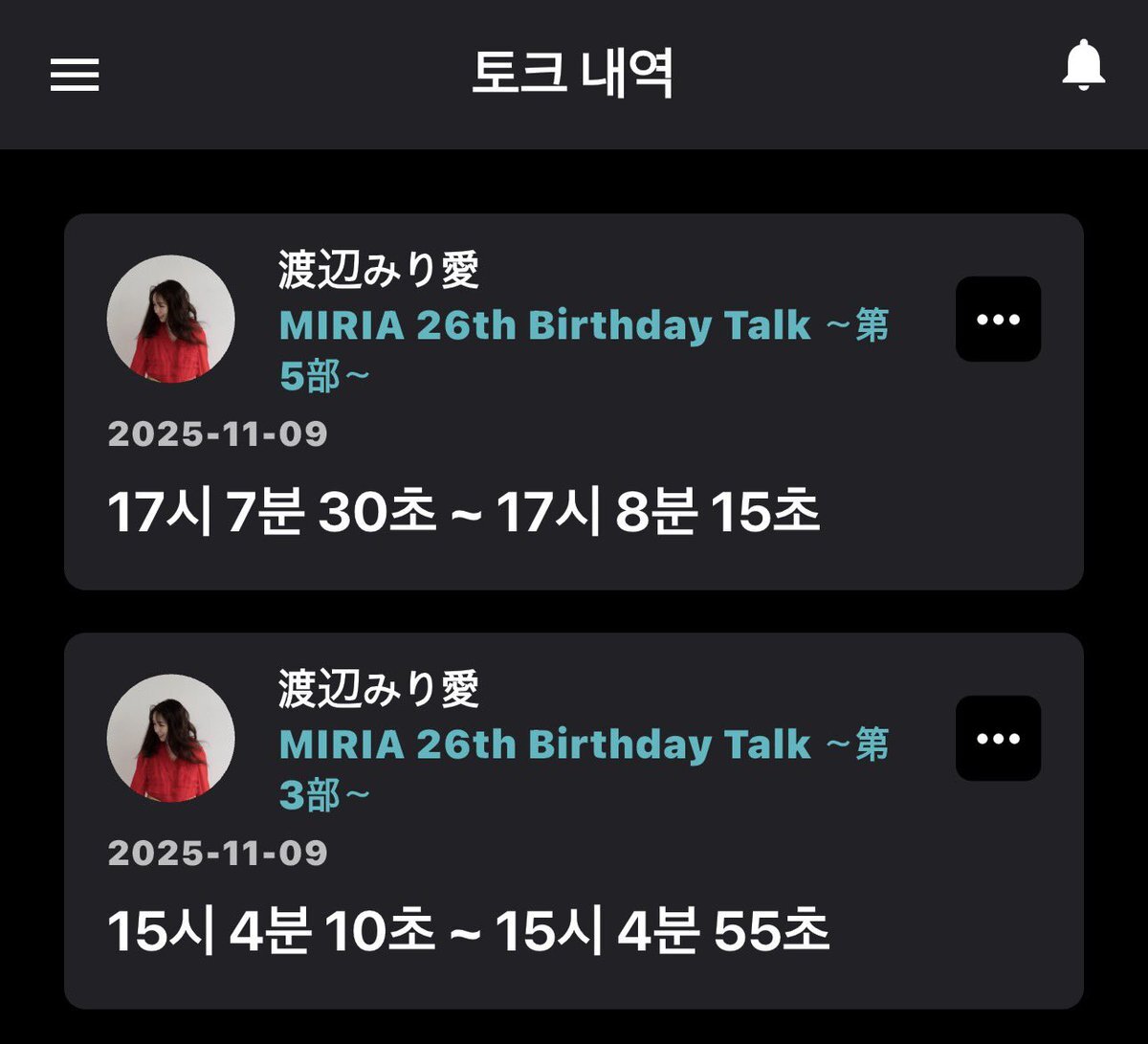The width and height of the screenshot is (1148, 1044).
Task: Open the hamburger drawer menu
Action: pyautogui.click(x=75, y=75)
